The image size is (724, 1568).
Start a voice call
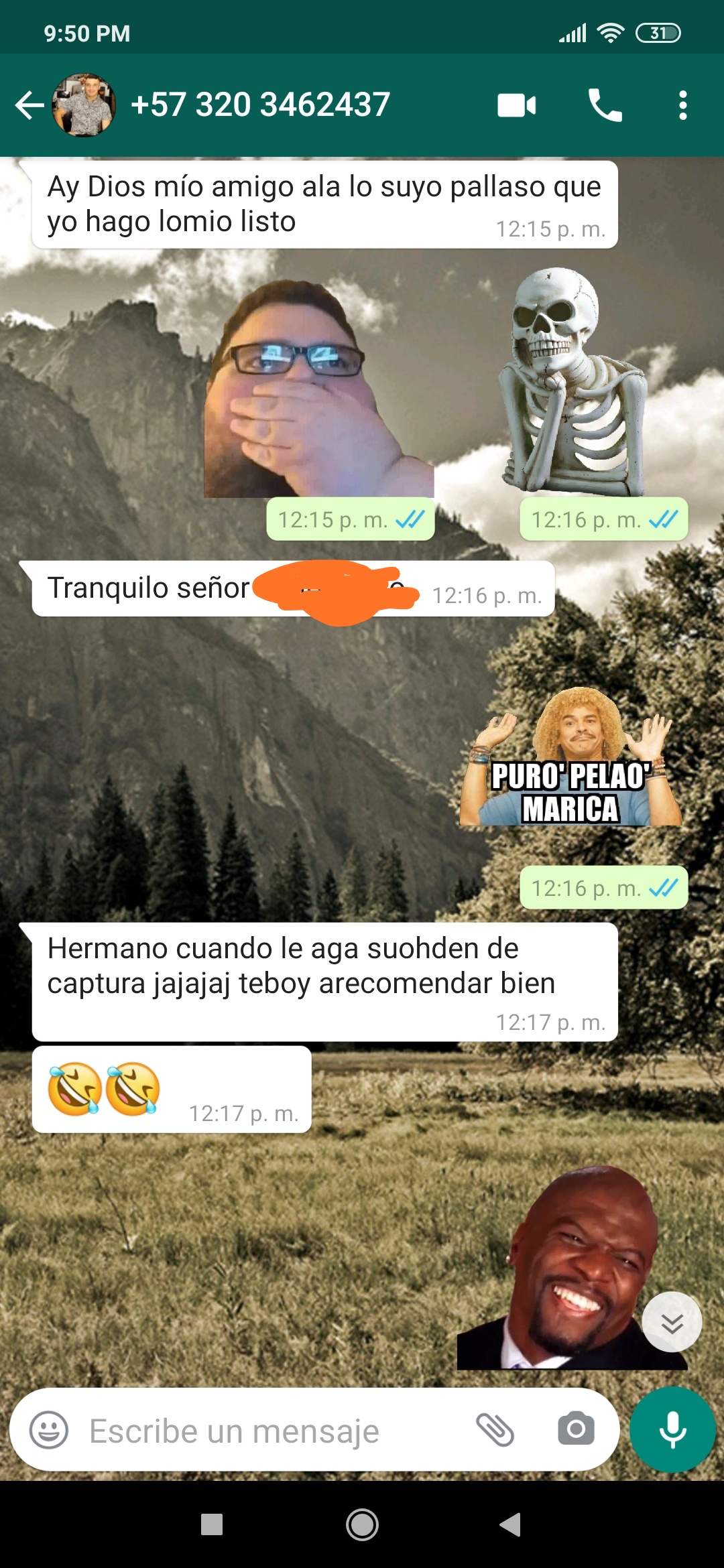pyautogui.click(x=605, y=105)
